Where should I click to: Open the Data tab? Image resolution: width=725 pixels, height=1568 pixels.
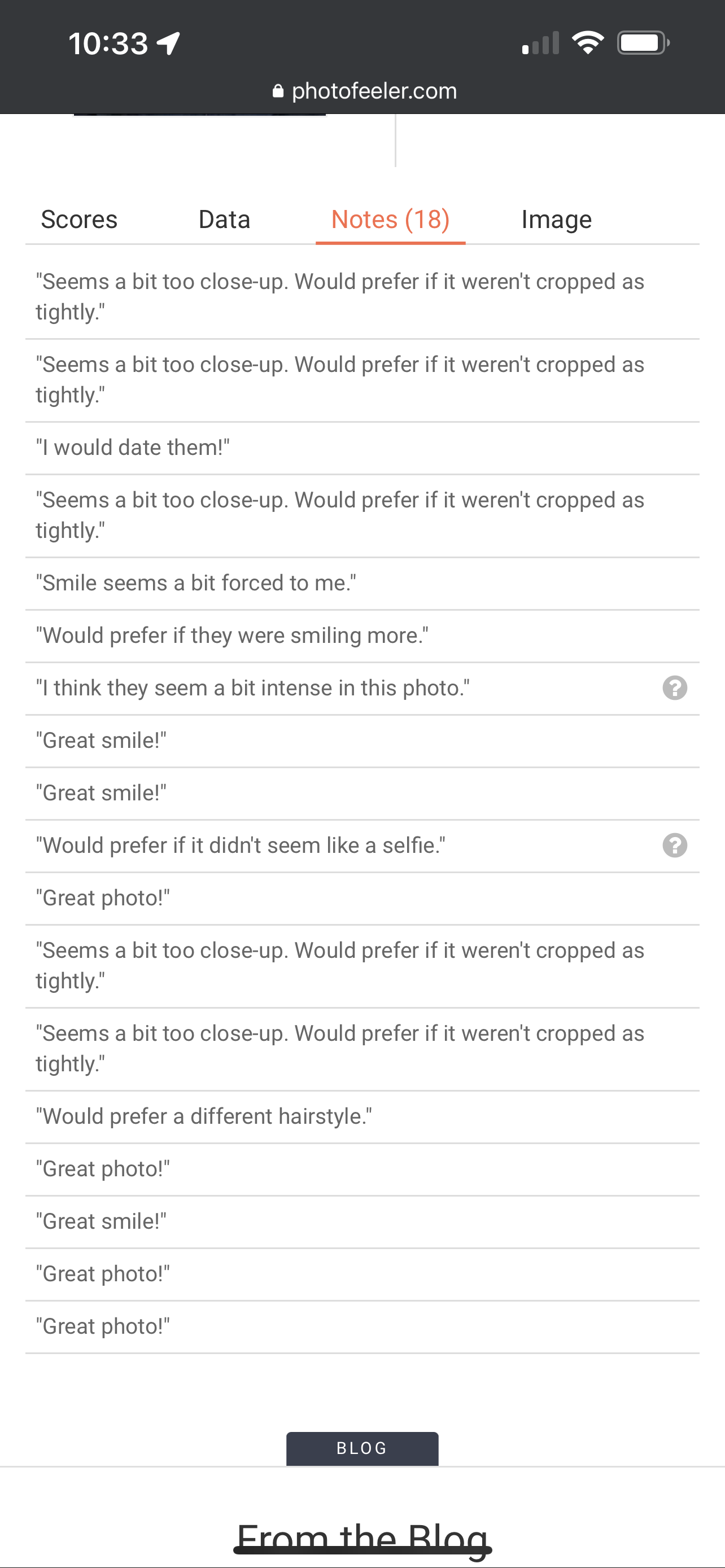[x=224, y=220]
